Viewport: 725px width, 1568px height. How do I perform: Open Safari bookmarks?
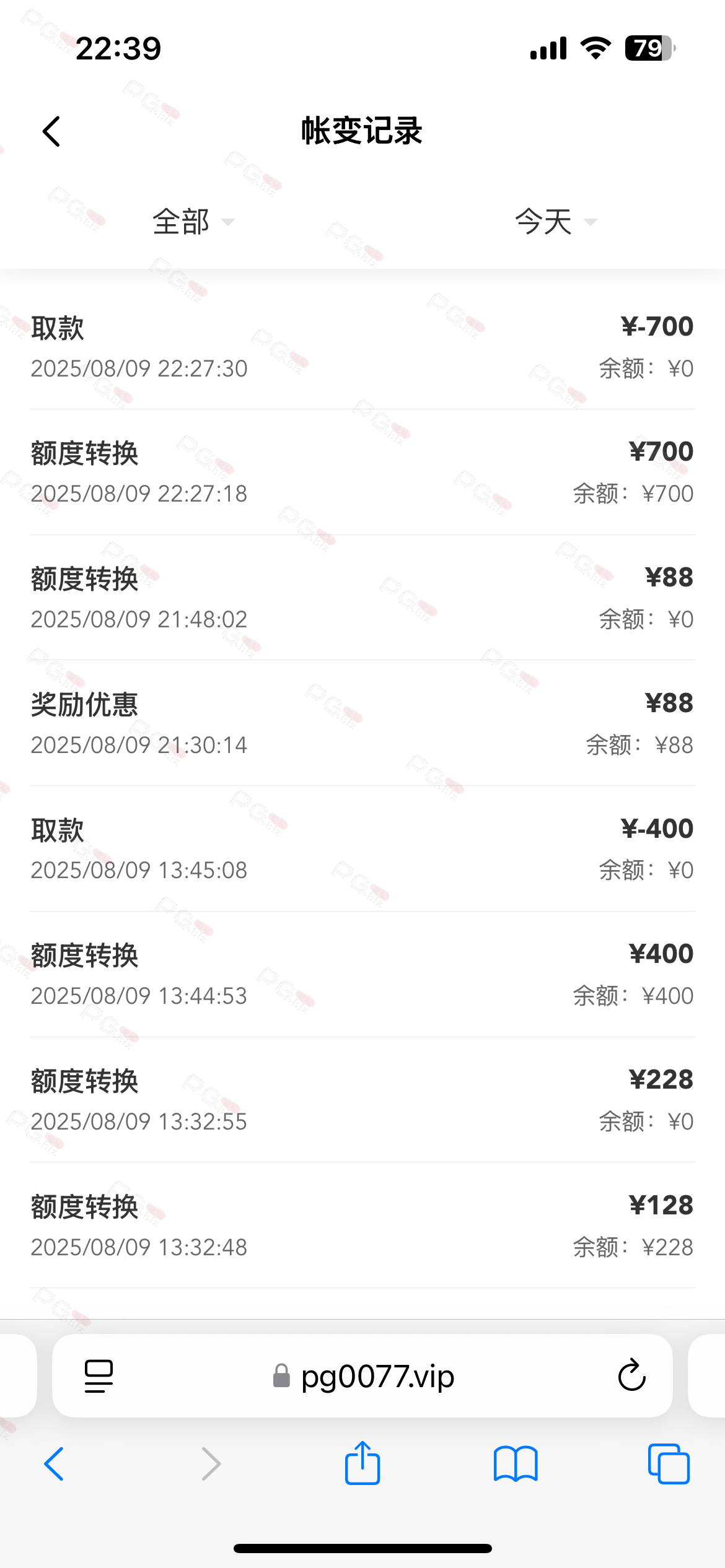pos(516,1464)
